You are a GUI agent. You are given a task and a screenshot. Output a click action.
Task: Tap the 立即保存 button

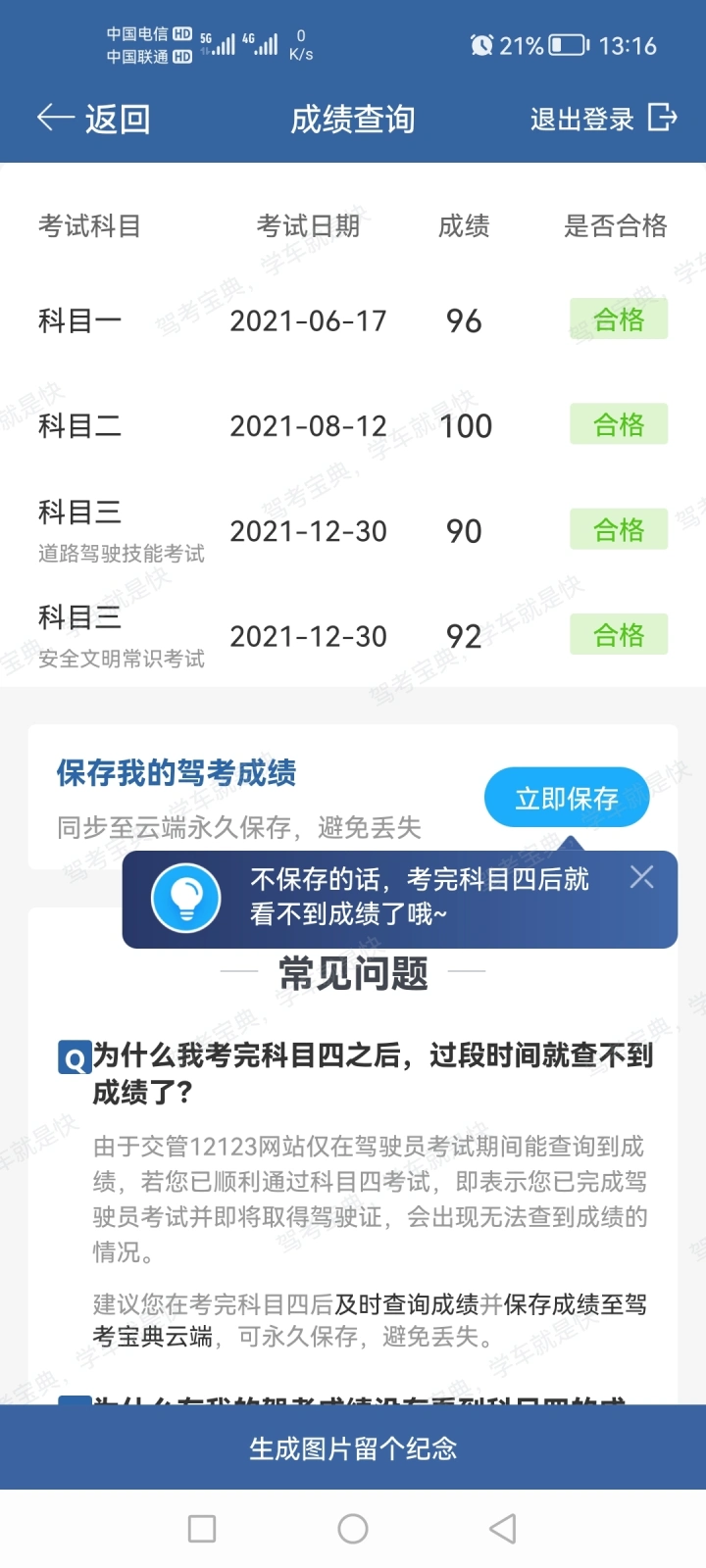point(567,798)
